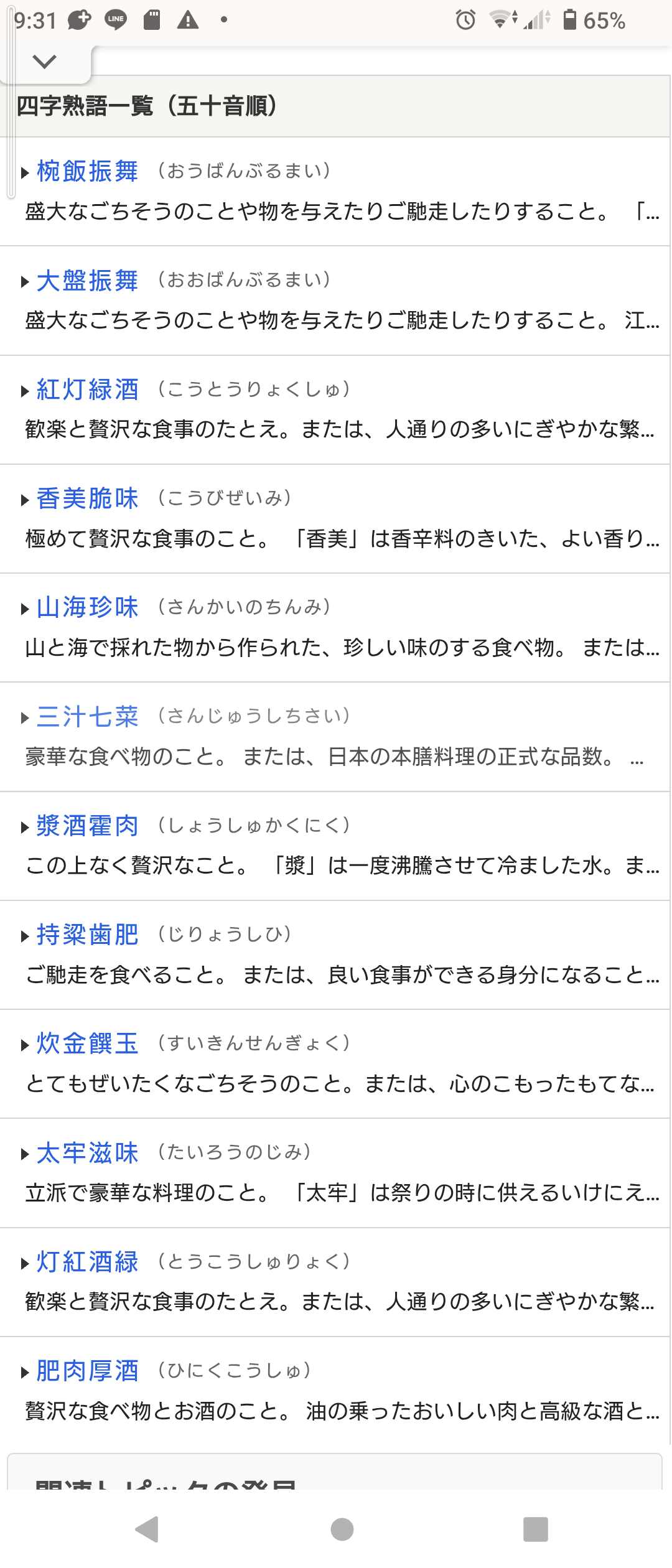Image resolution: width=672 pixels, height=1568 pixels.
Task: Tap the 太牢滋味 idiom link
Action: tap(87, 1153)
